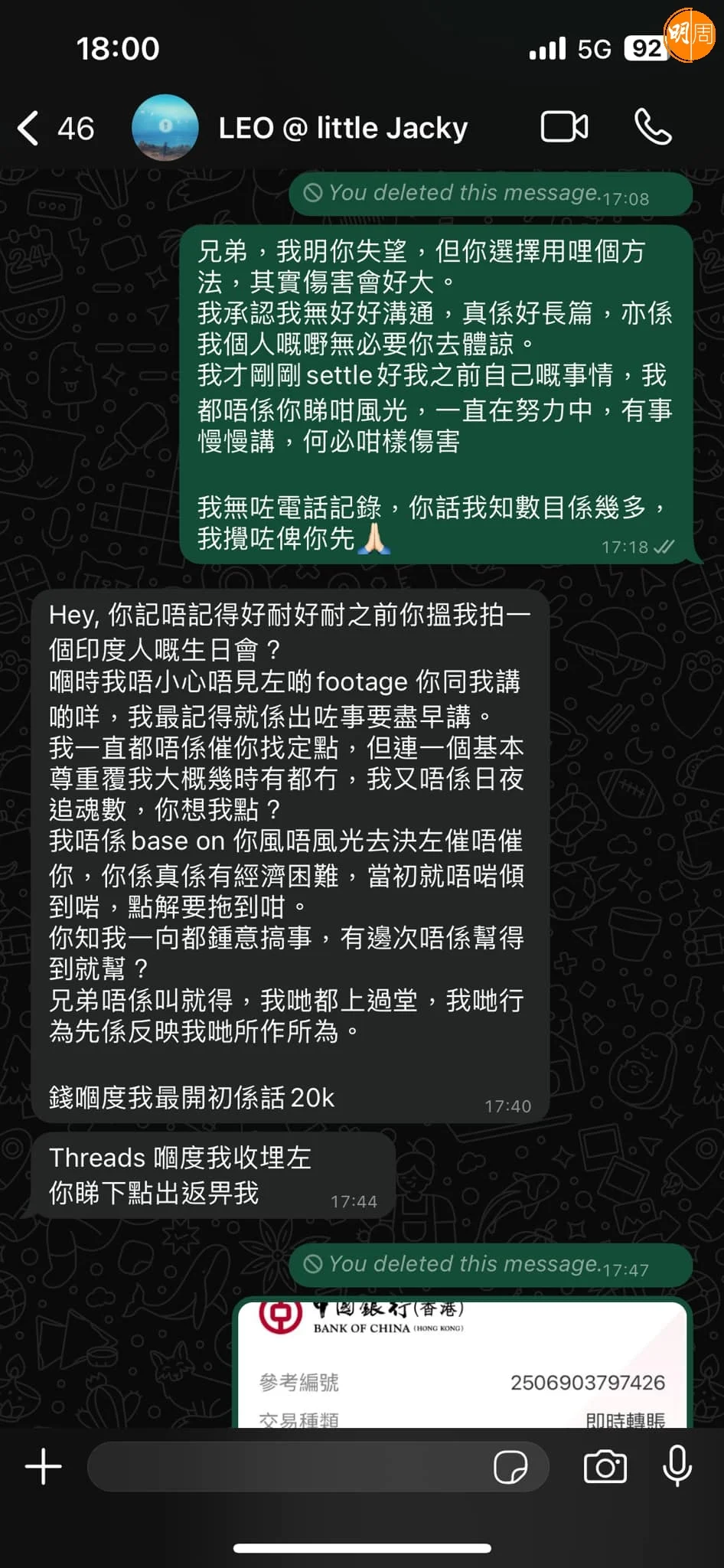Open the sticker picker

(510, 1467)
